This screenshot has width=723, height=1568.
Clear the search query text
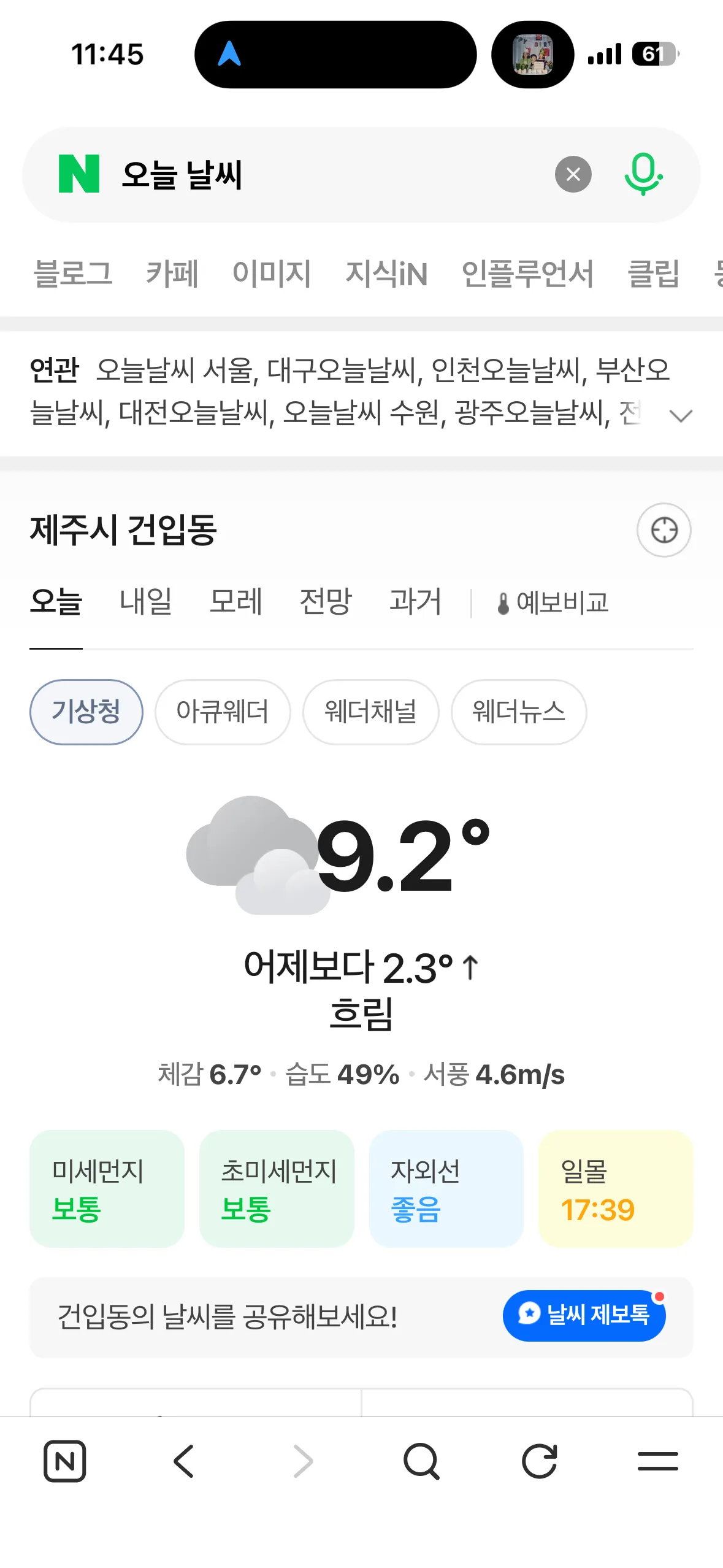pos(573,175)
